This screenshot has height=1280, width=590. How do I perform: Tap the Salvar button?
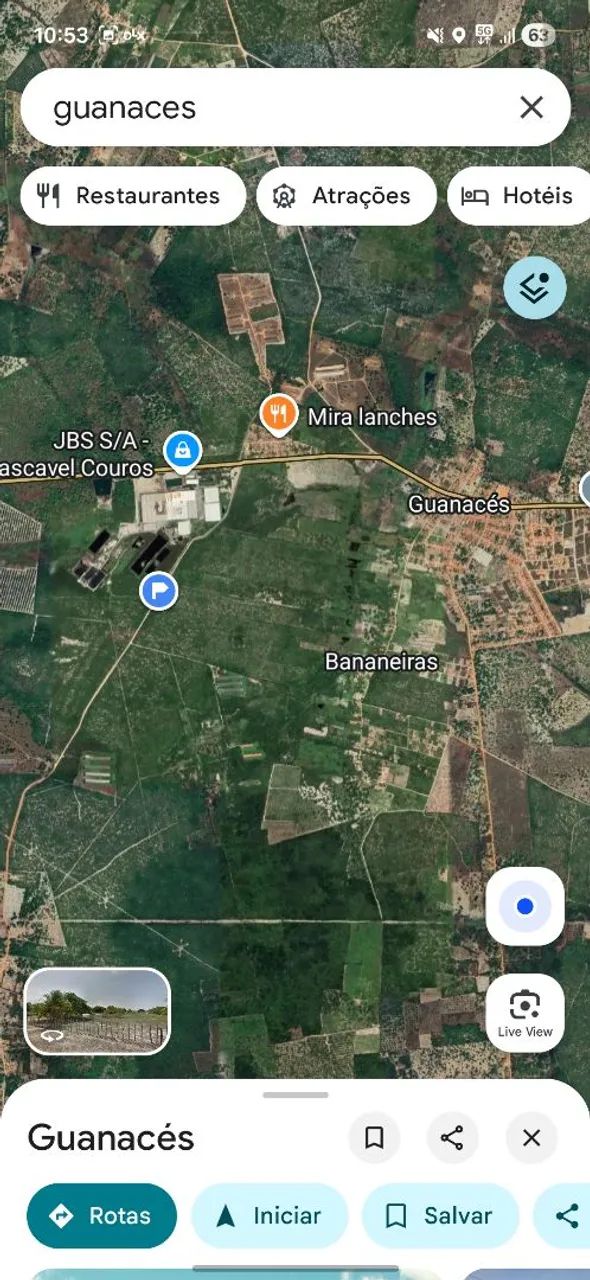click(440, 1216)
